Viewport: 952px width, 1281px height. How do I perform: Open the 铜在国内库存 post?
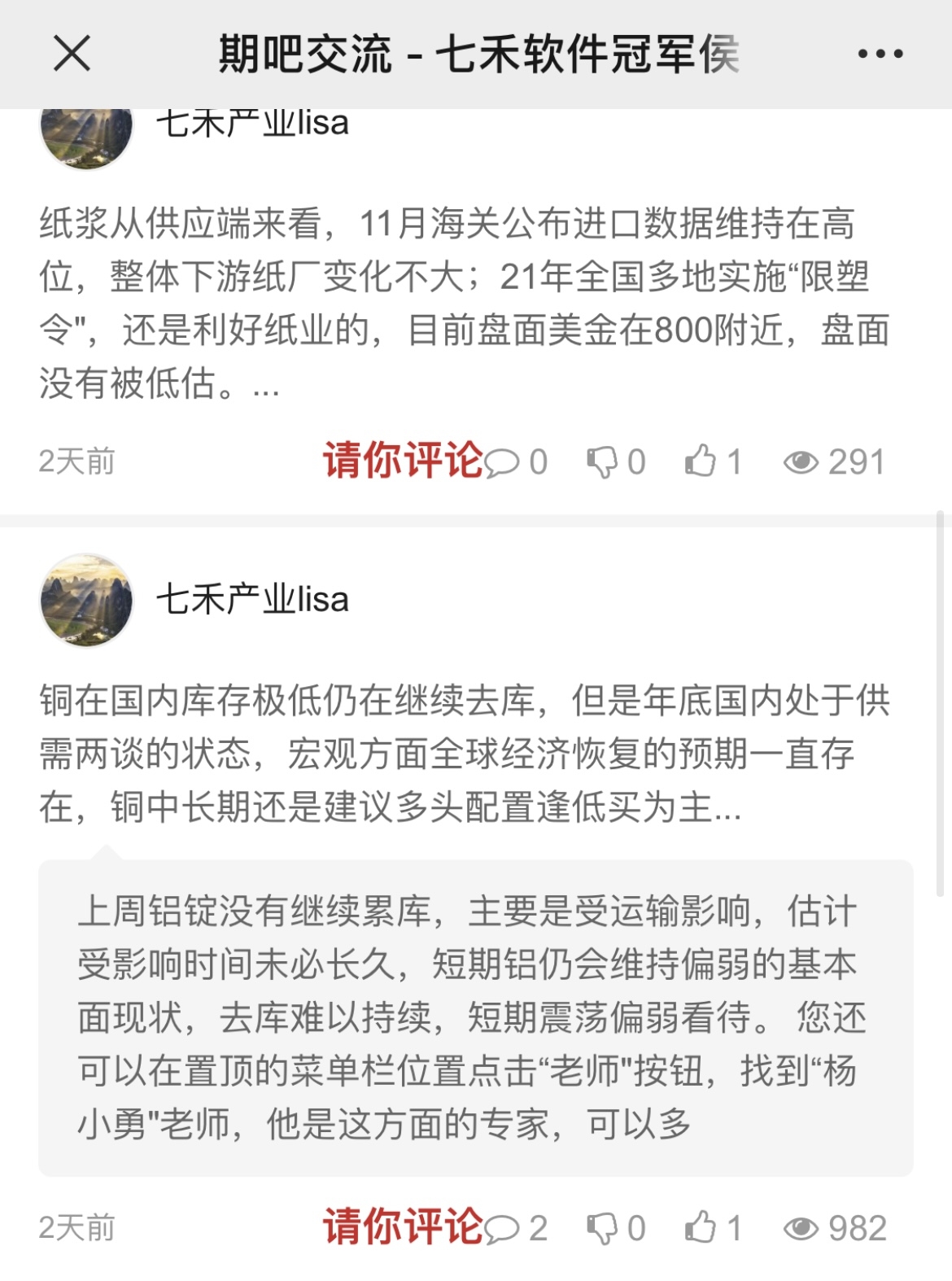(464, 754)
